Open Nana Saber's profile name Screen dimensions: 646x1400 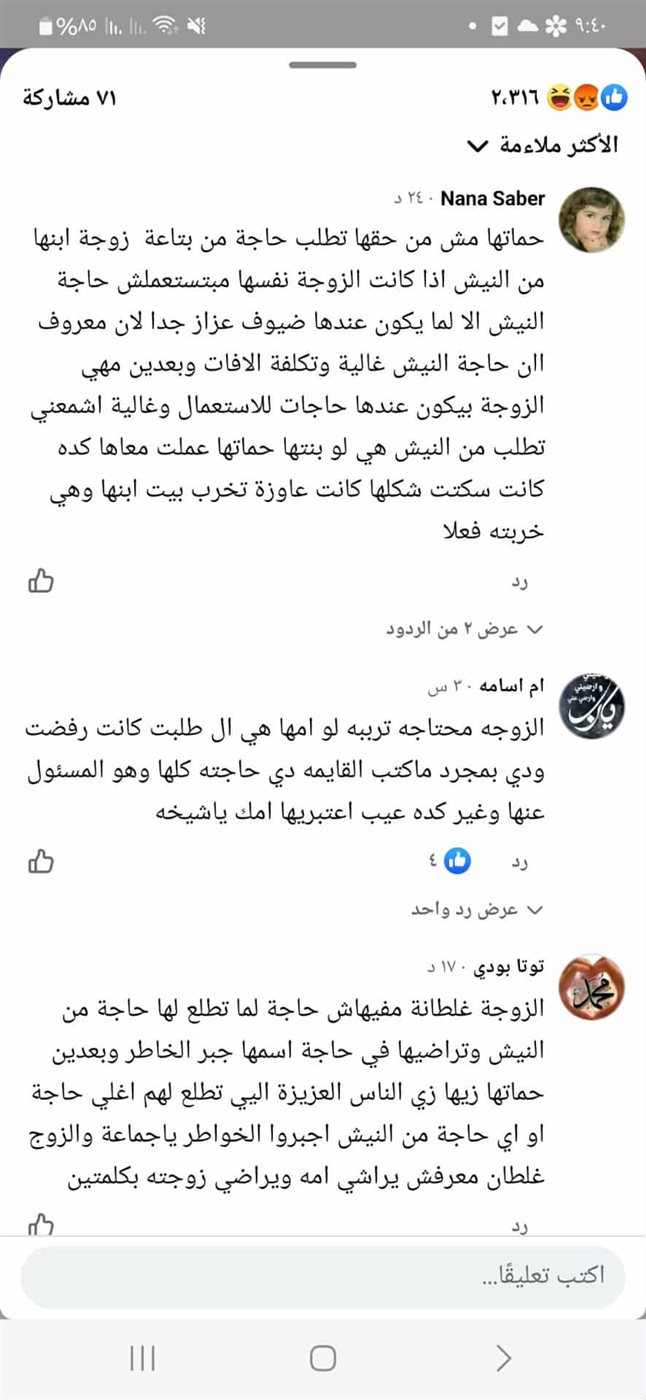[493, 198]
